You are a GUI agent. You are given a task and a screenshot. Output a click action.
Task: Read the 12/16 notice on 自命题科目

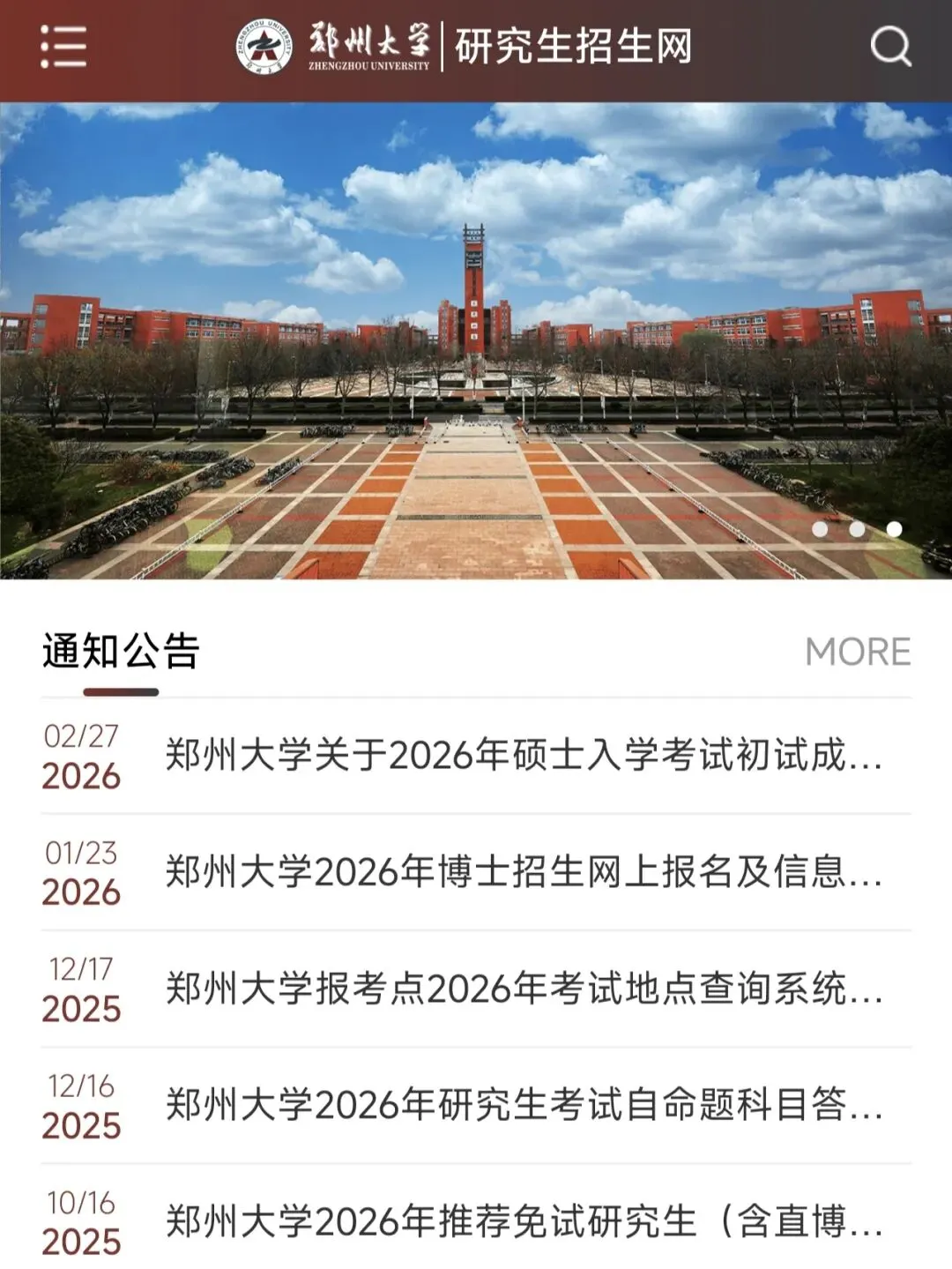pos(524,1105)
